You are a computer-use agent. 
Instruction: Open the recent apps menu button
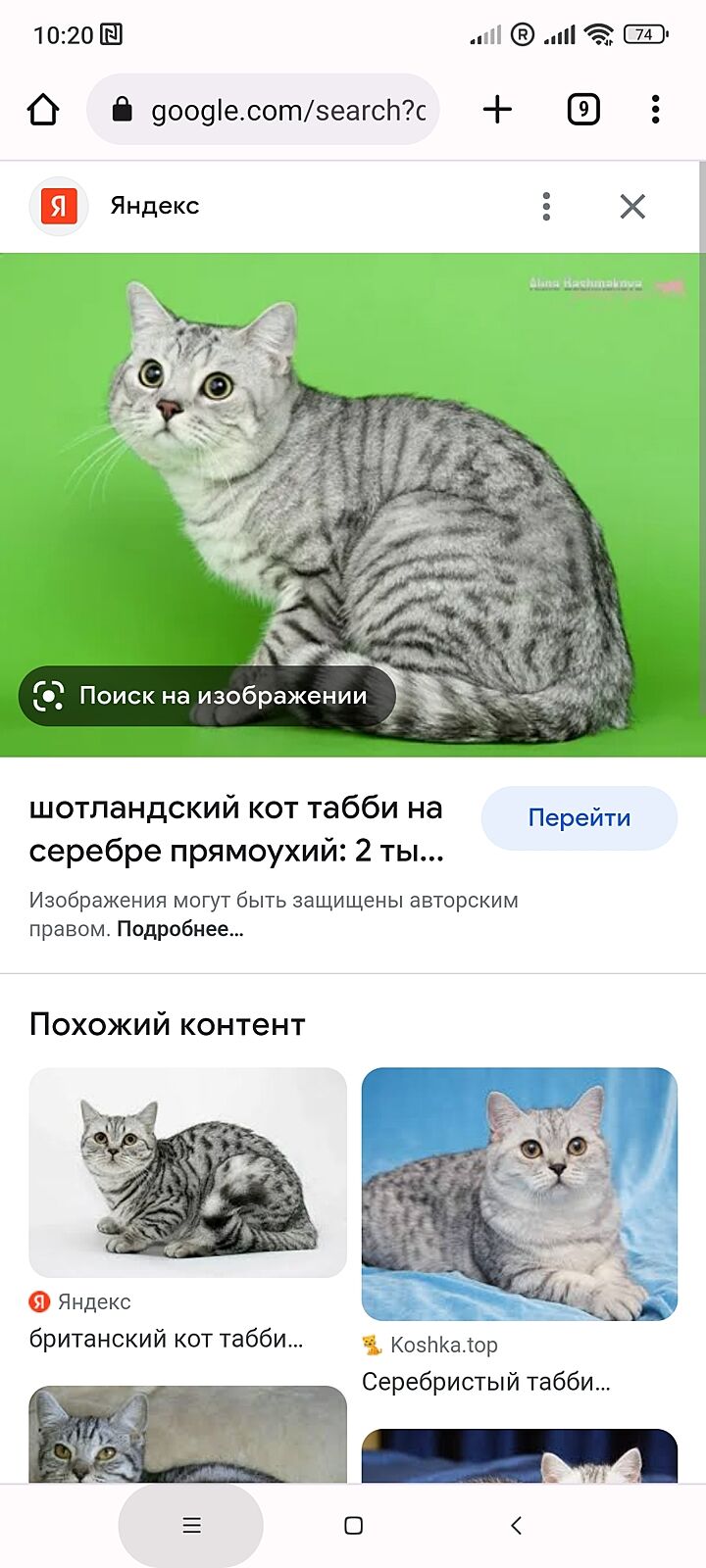tap(191, 1525)
